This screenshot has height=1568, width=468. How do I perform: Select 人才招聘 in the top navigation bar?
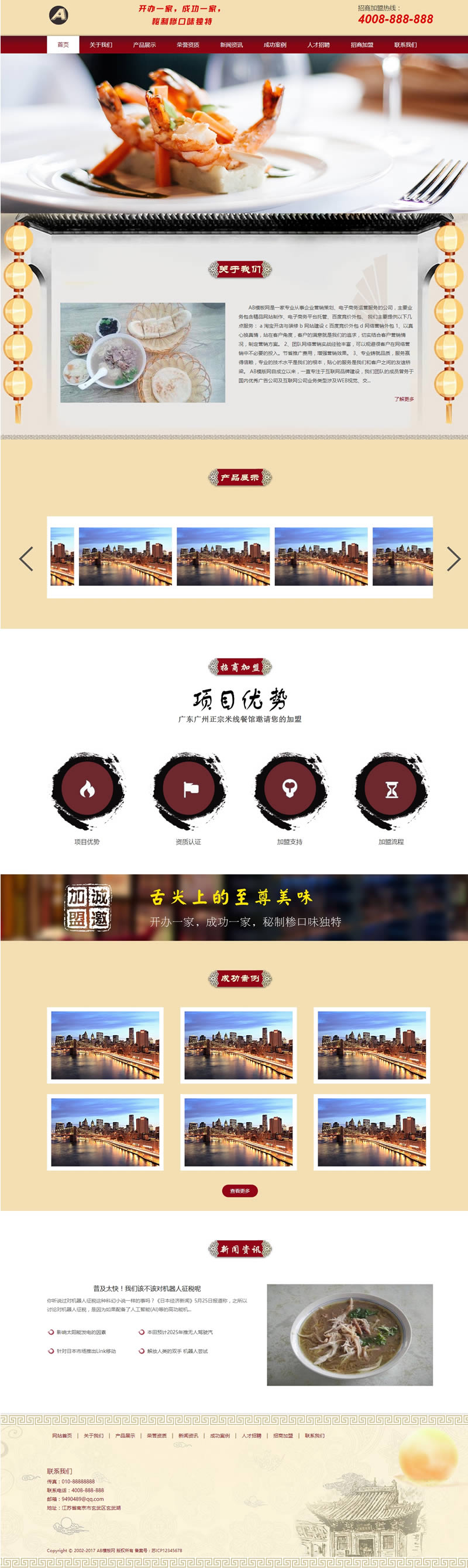click(x=318, y=44)
